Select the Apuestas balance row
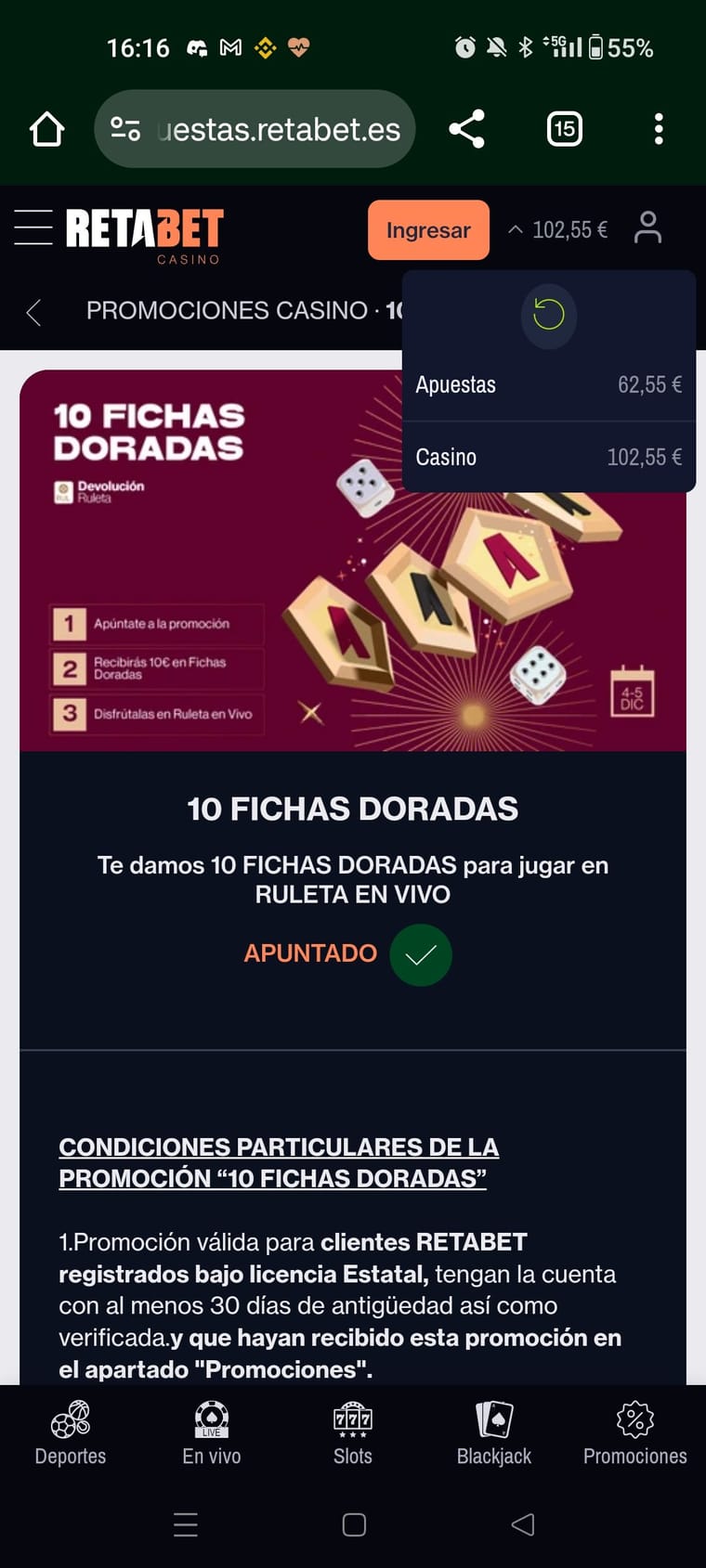The width and height of the screenshot is (706, 1568). pyautogui.click(x=548, y=384)
